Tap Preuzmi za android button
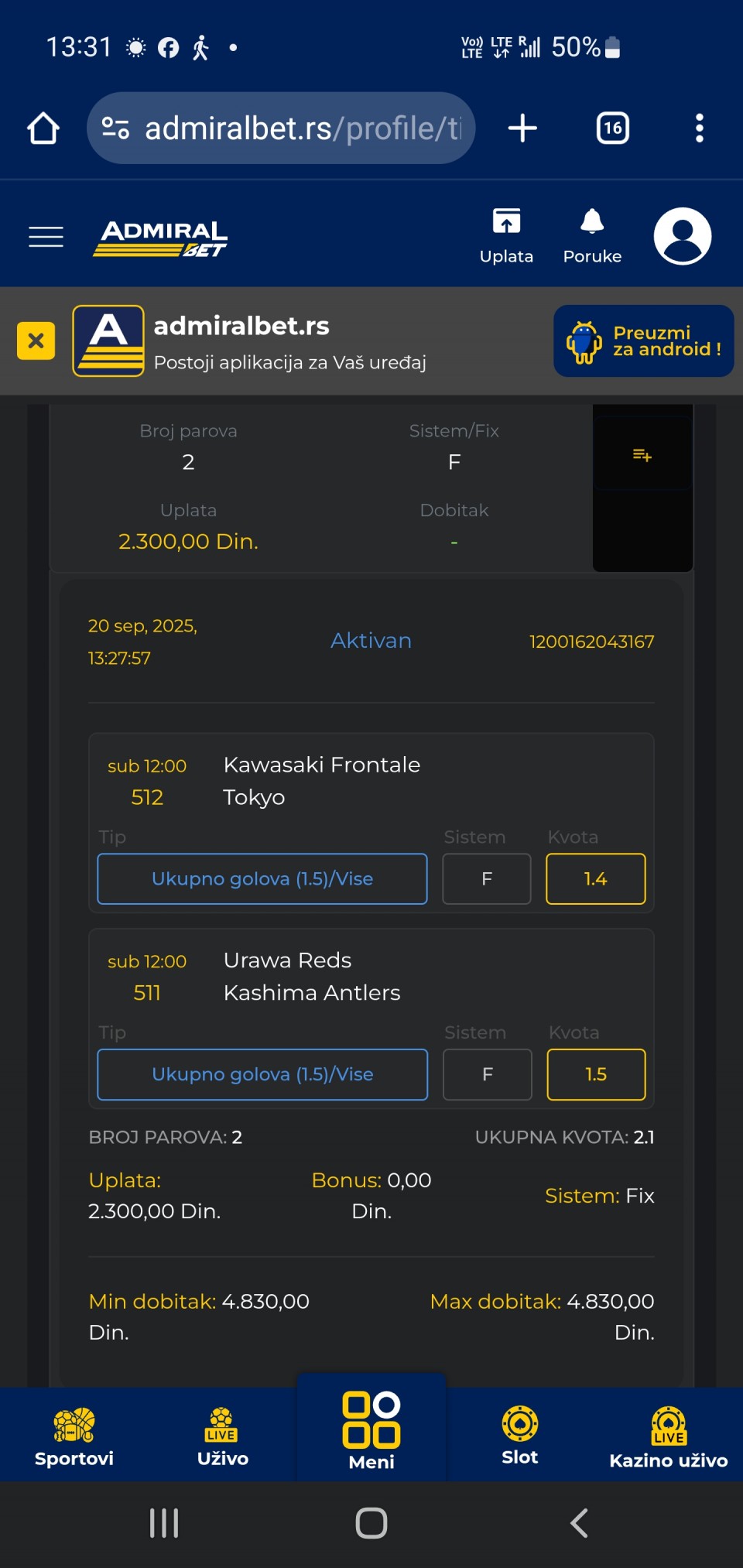 (643, 341)
